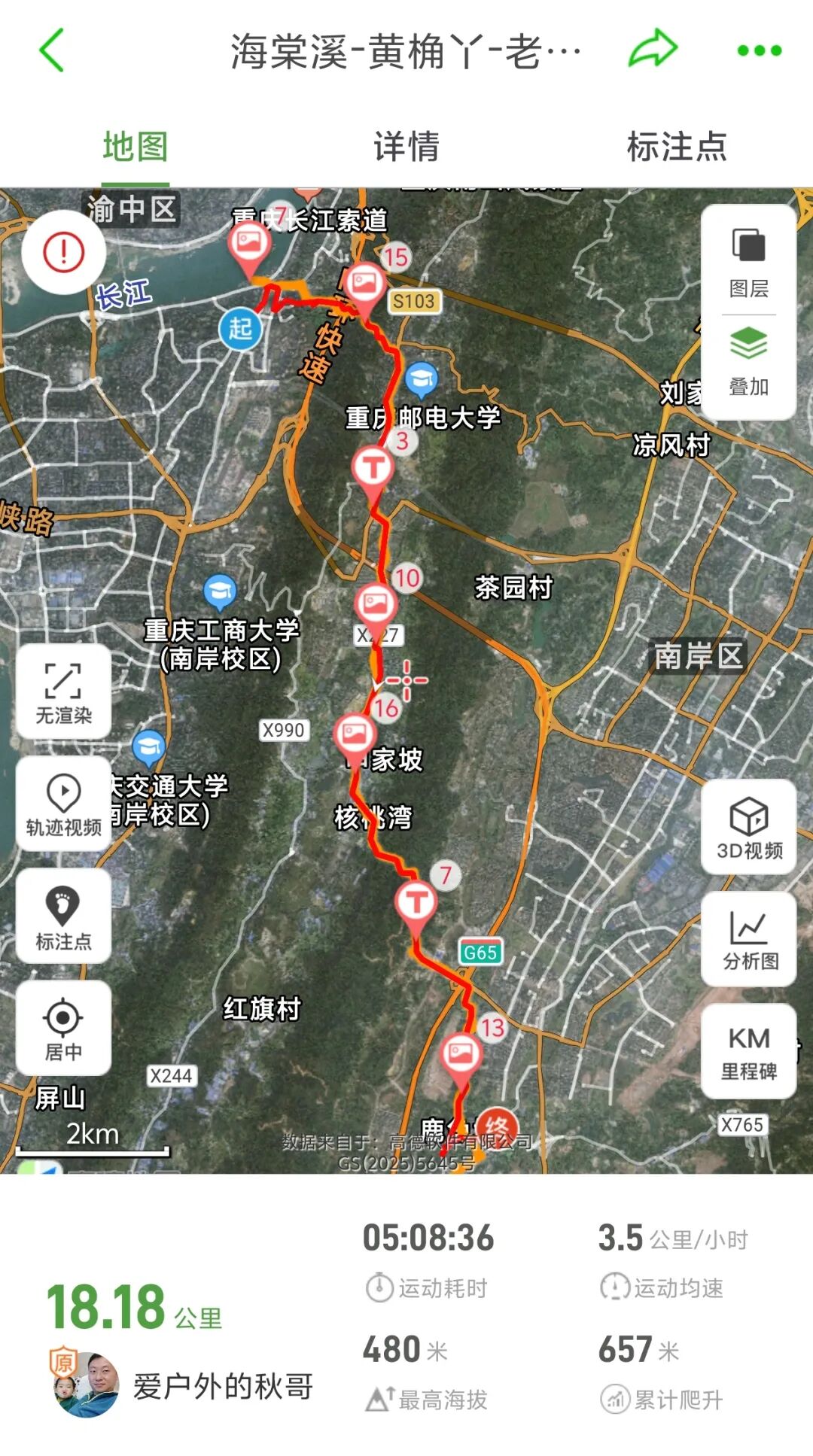Tap the 终 end point marker
This screenshot has height=1456, width=813.
click(496, 1126)
